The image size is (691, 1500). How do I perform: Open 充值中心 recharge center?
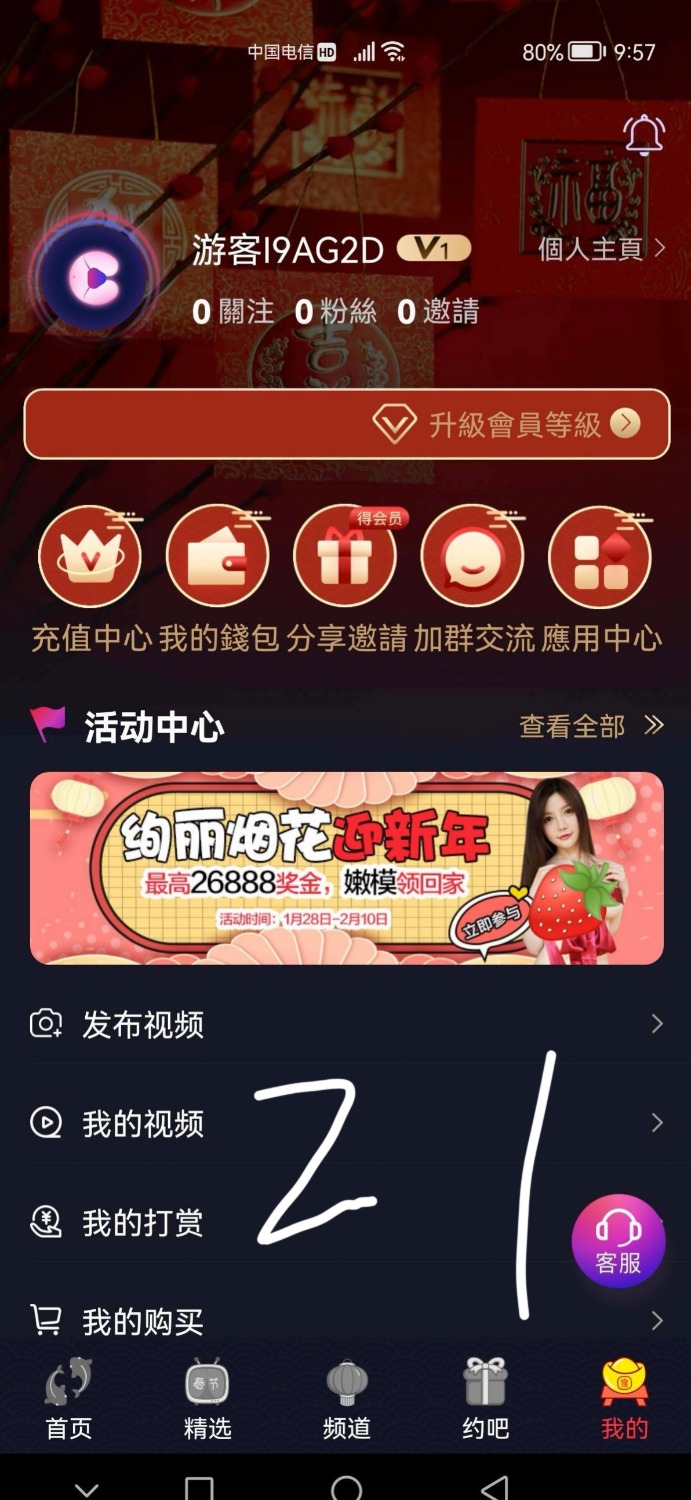90,558
